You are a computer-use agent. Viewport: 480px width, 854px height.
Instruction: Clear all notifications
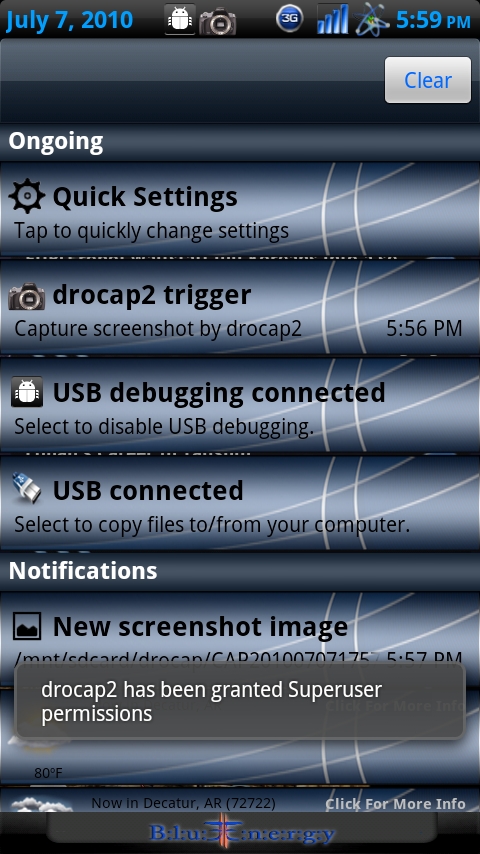[x=428, y=80]
